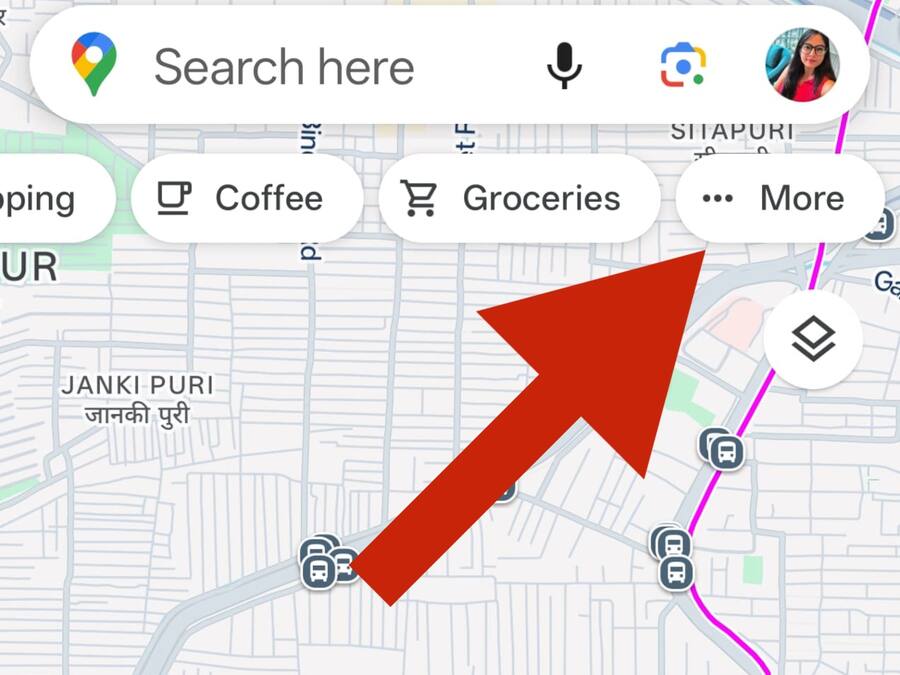This screenshot has width=900, height=675.
Task: Select the Groceries chip
Action: tap(518, 198)
